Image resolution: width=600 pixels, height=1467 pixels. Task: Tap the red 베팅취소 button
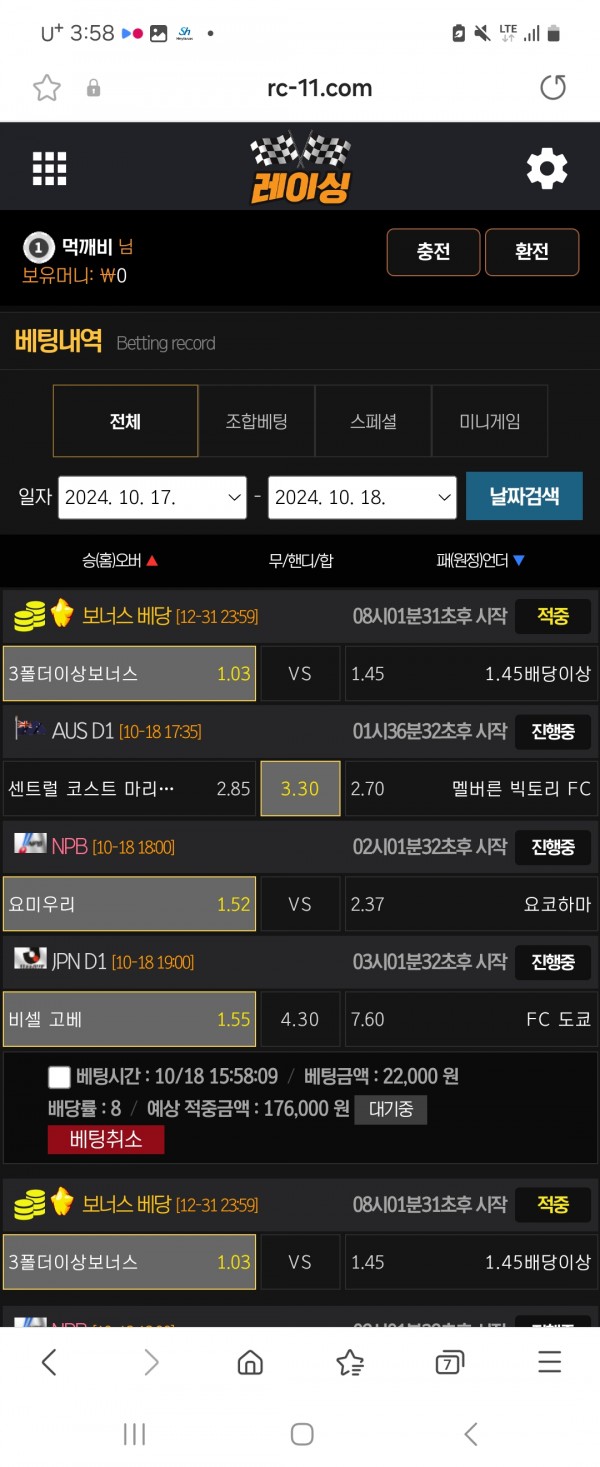click(105, 1139)
